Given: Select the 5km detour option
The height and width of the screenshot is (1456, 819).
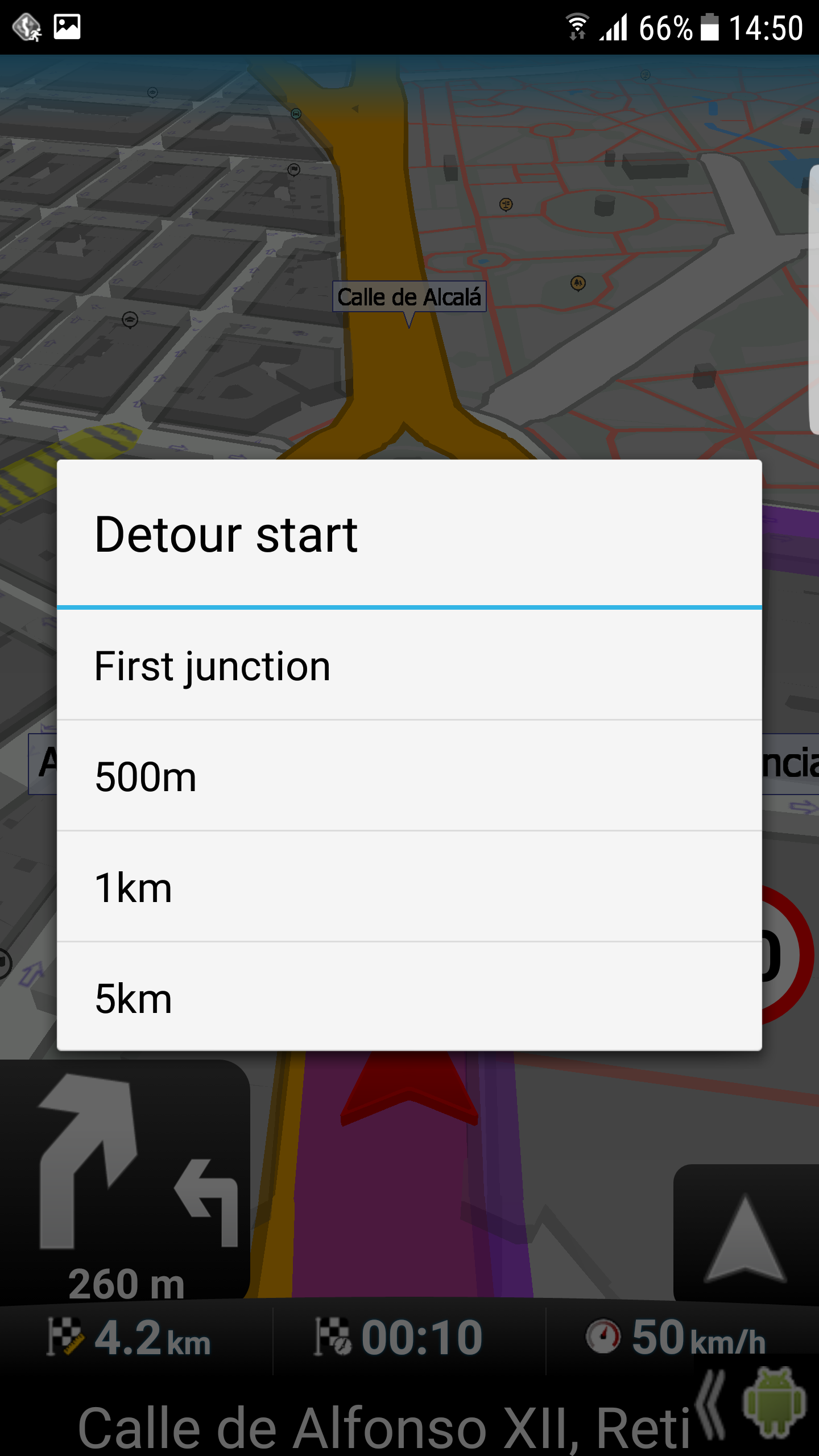Looking at the screenshot, I should 409,996.
